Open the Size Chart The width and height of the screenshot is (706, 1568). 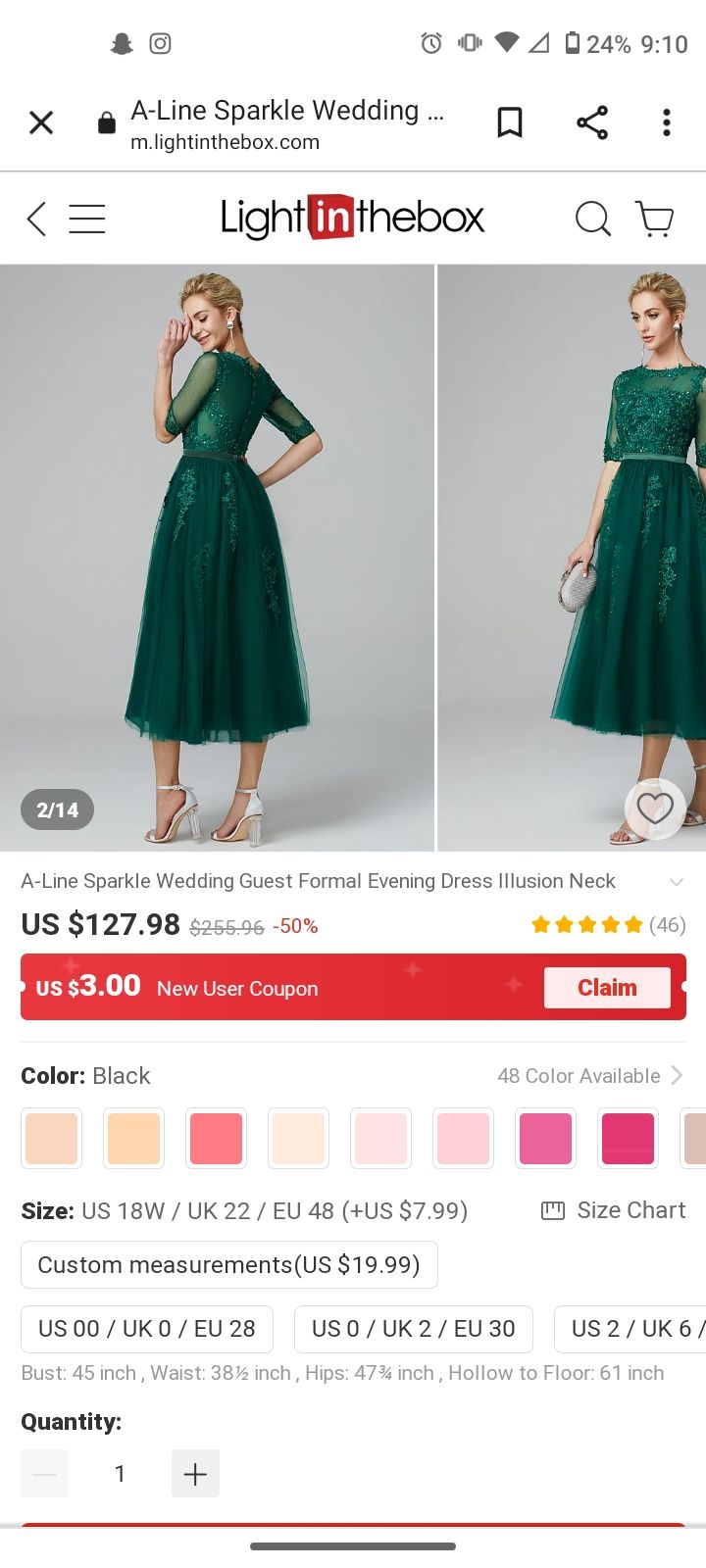pyautogui.click(x=614, y=1210)
